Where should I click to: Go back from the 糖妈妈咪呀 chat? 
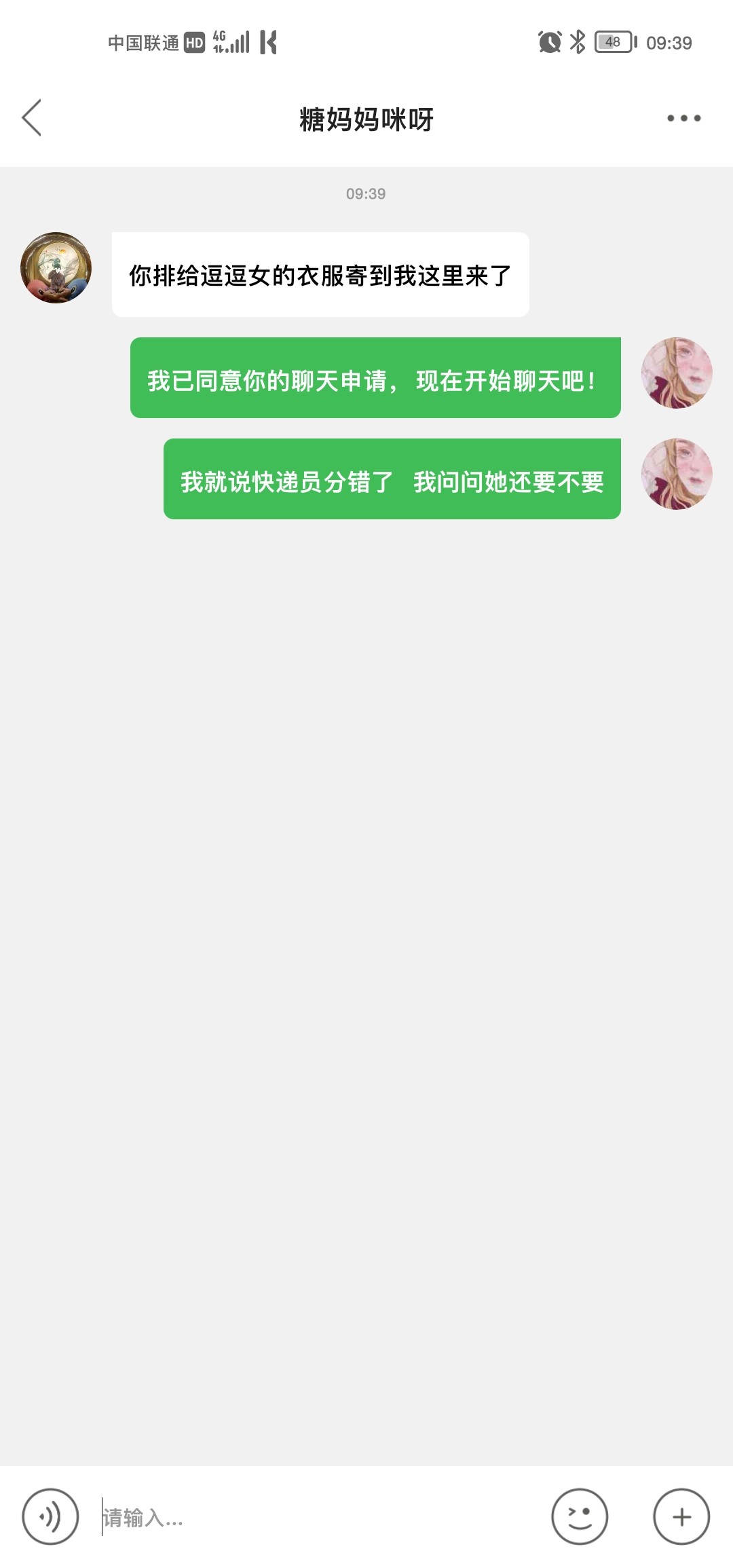(32, 118)
